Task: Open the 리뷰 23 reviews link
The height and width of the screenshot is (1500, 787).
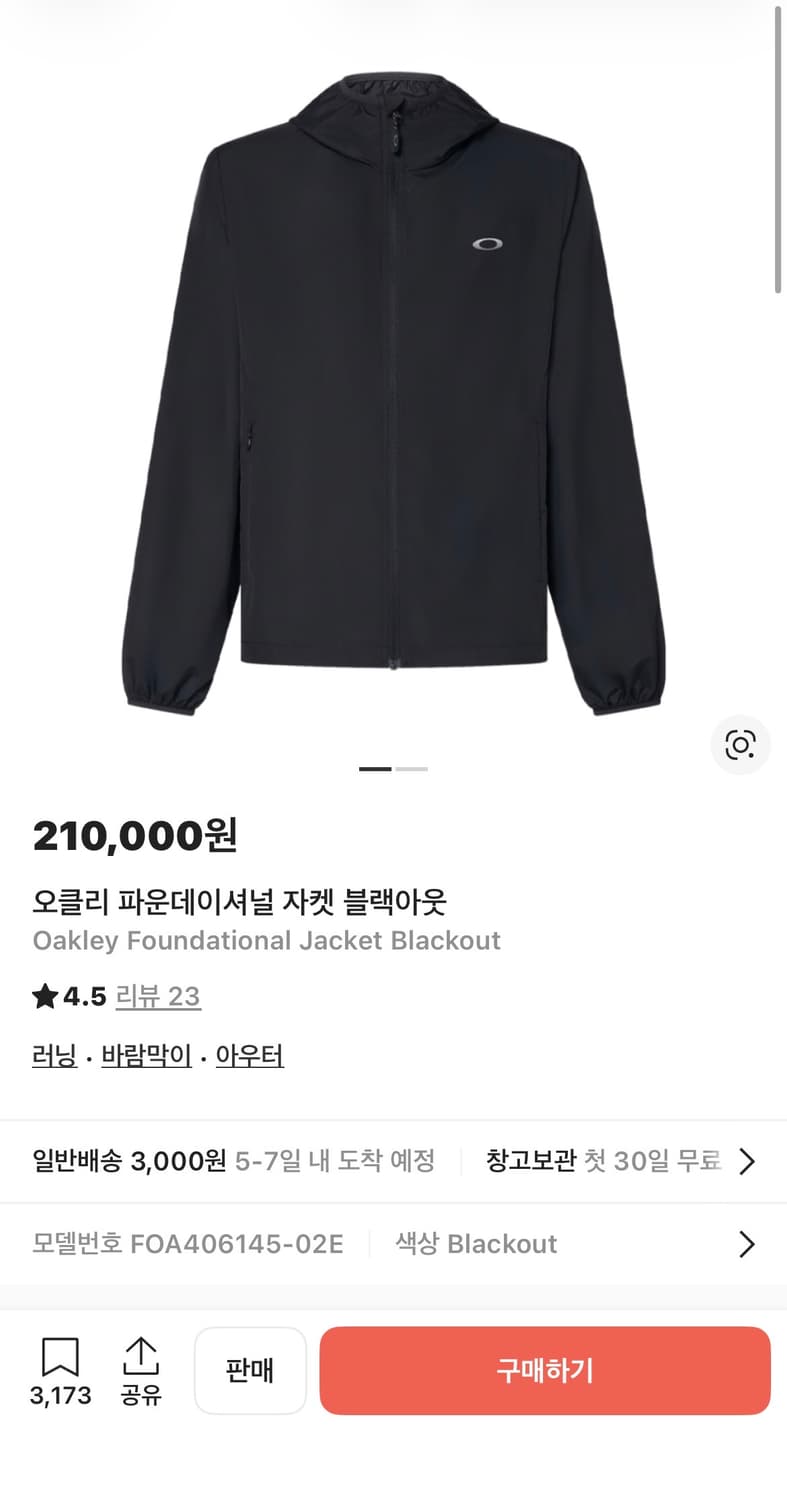Action: (158, 997)
